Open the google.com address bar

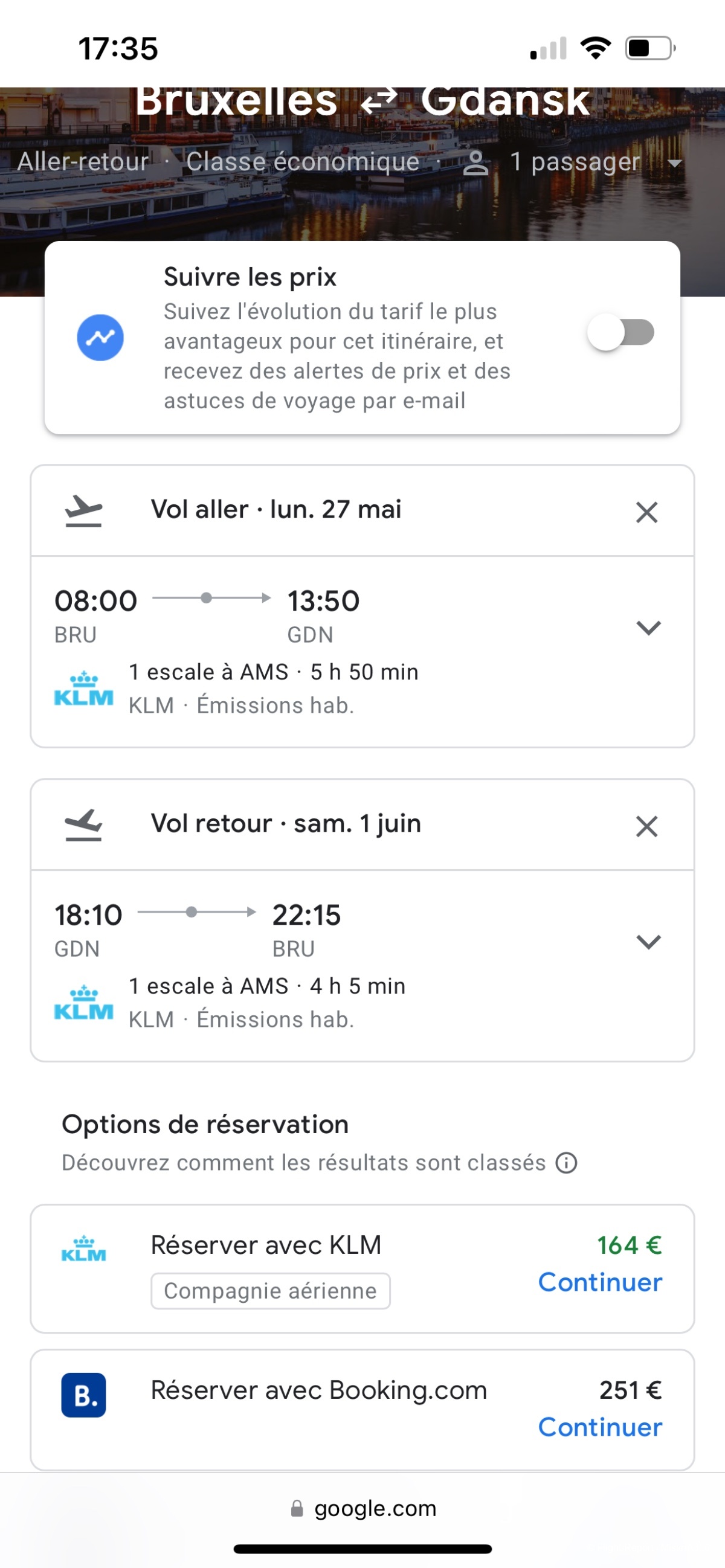[x=363, y=1508]
